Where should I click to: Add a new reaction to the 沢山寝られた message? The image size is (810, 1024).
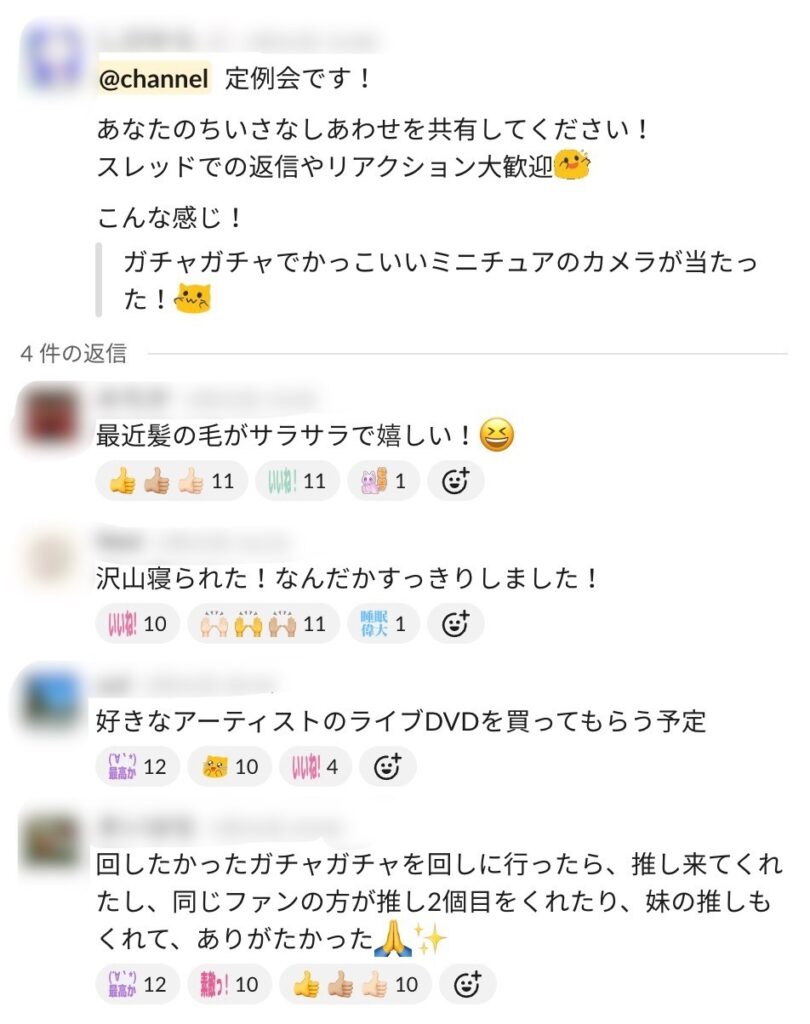pos(456,625)
